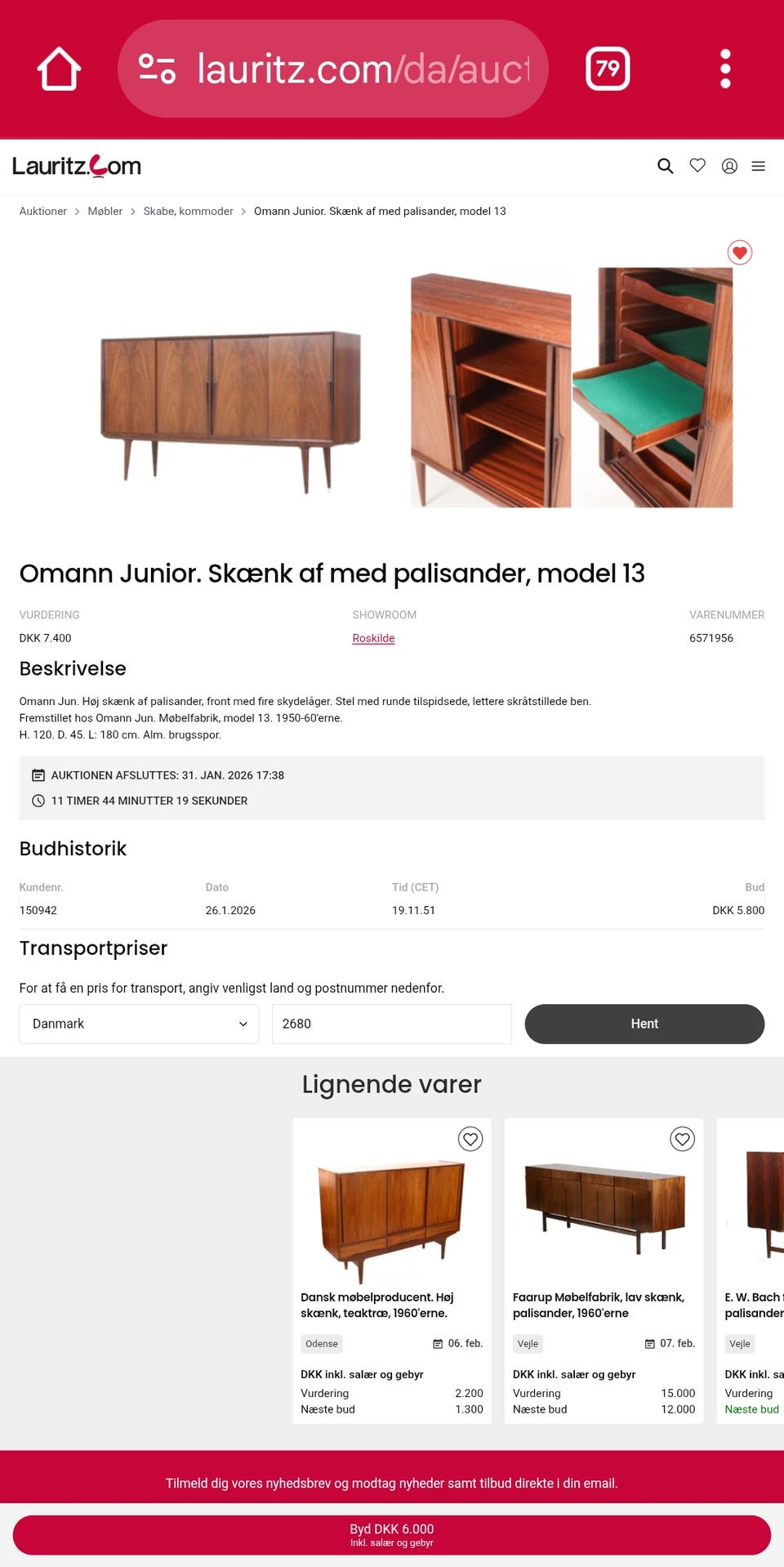Open the Roskilde showroom link
The height and width of the screenshot is (1567, 784).
tap(373, 638)
